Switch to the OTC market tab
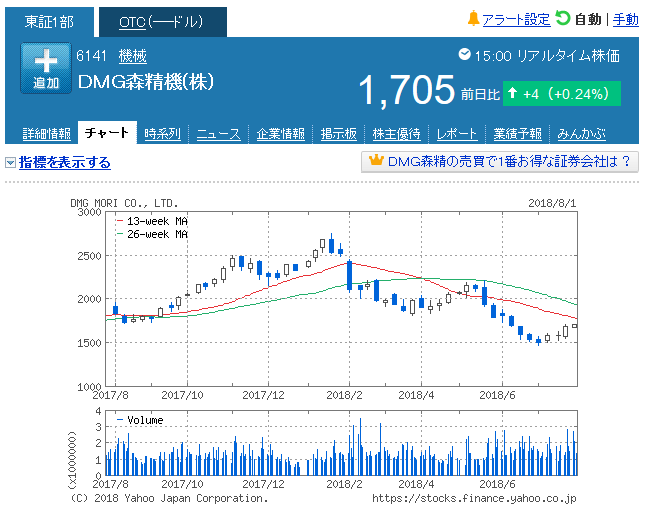 click(x=160, y=21)
